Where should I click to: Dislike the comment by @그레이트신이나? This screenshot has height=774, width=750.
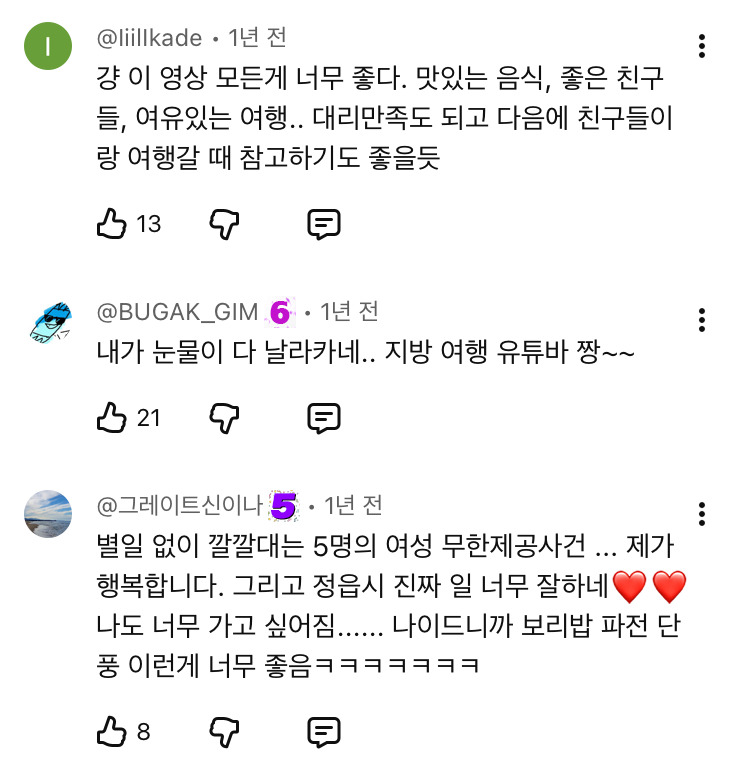click(224, 732)
